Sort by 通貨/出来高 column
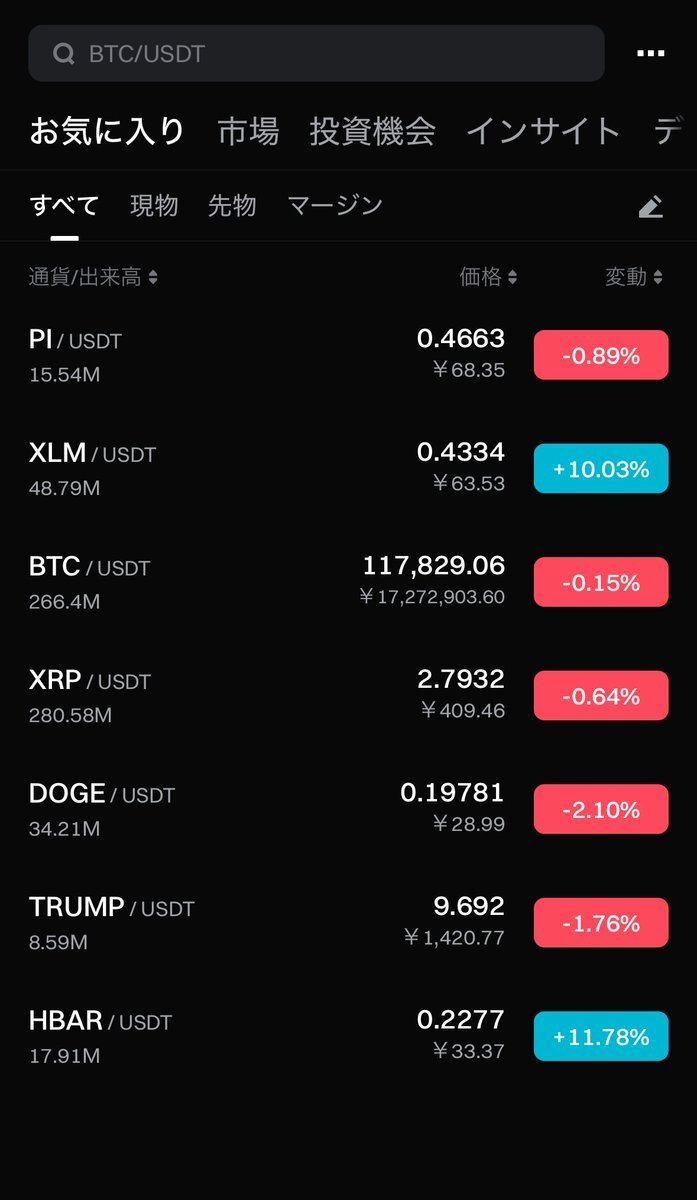The width and height of the screenshot is (697, 1200). click(x=93, y=278)
